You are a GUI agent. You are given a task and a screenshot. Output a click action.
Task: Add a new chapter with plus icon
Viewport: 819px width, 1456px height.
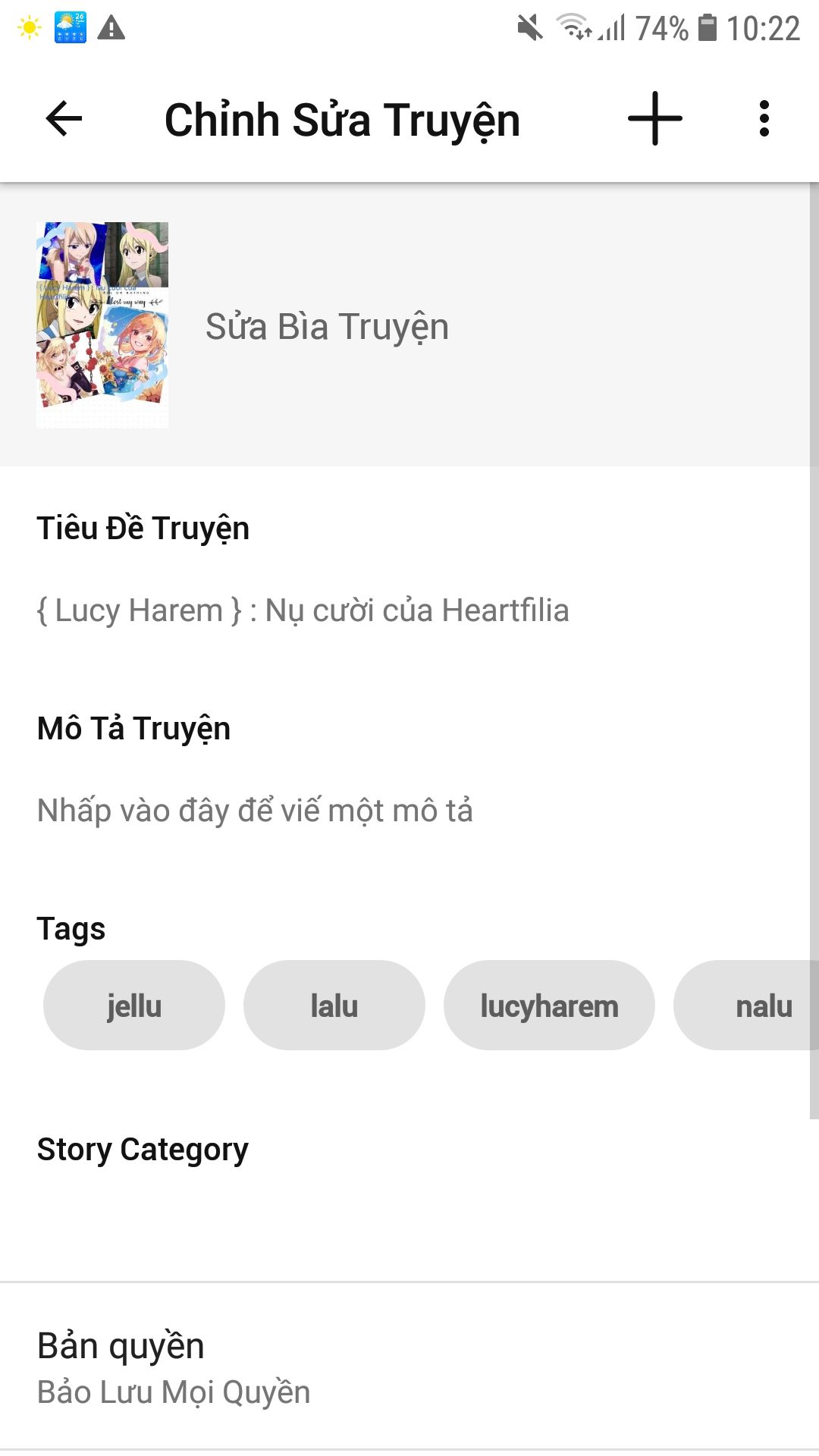click(x=655, y=119)
